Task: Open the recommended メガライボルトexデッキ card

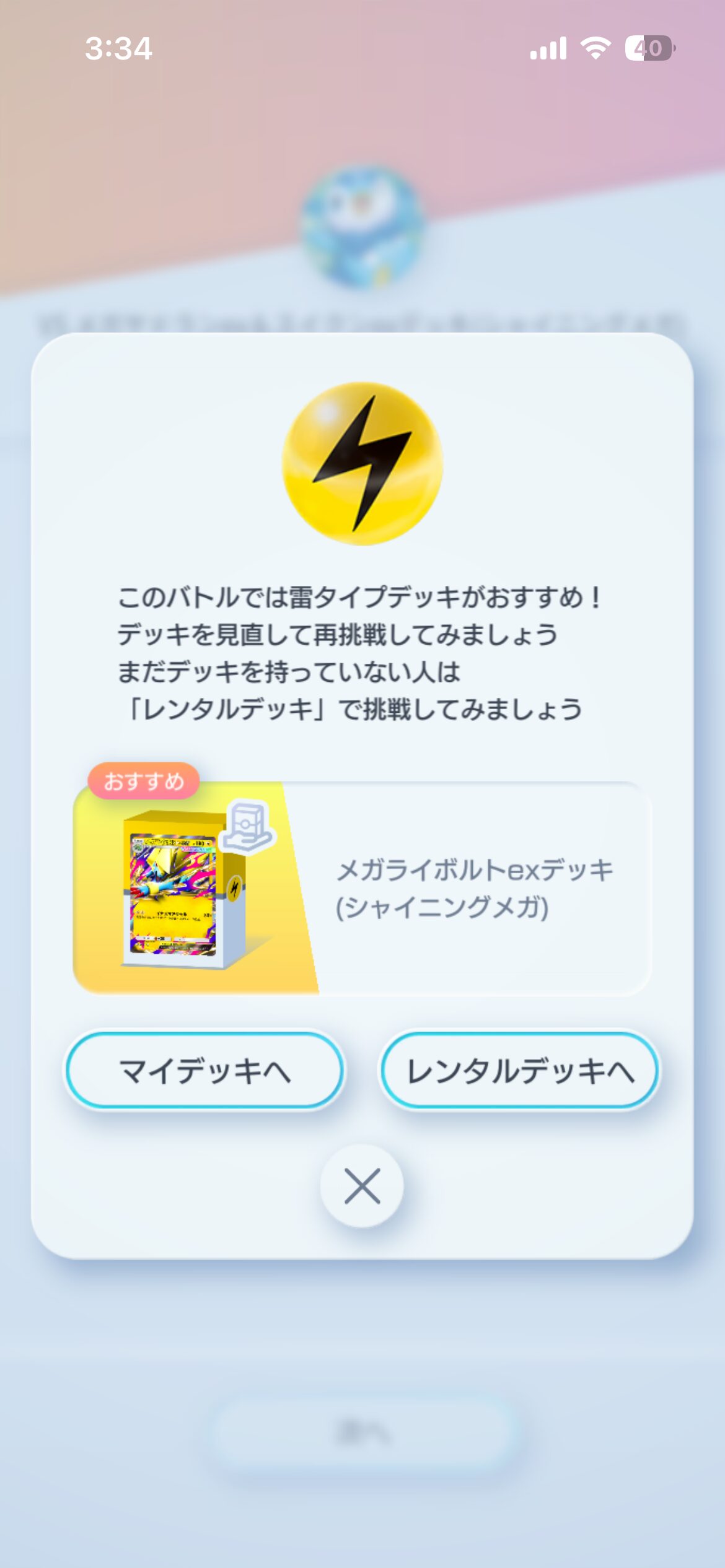Action: tap(362, 888)
